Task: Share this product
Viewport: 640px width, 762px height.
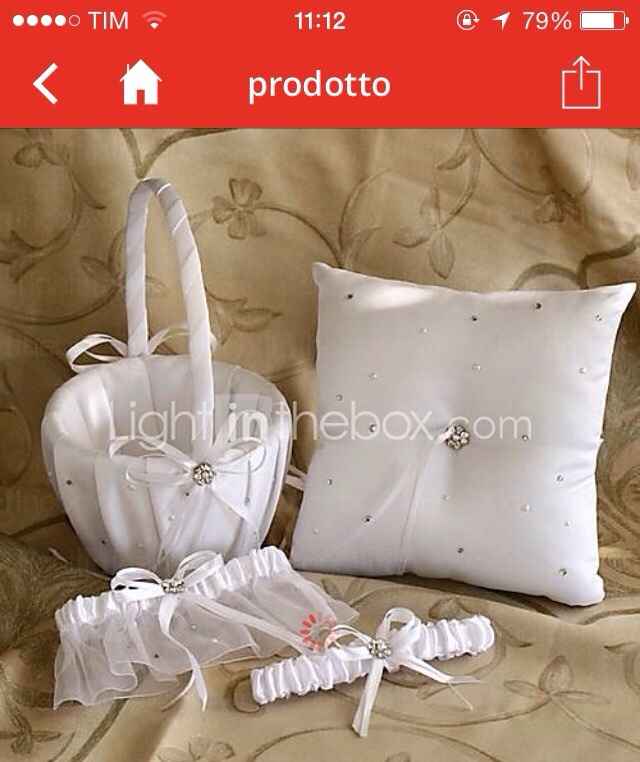Action: click(581, 85)
